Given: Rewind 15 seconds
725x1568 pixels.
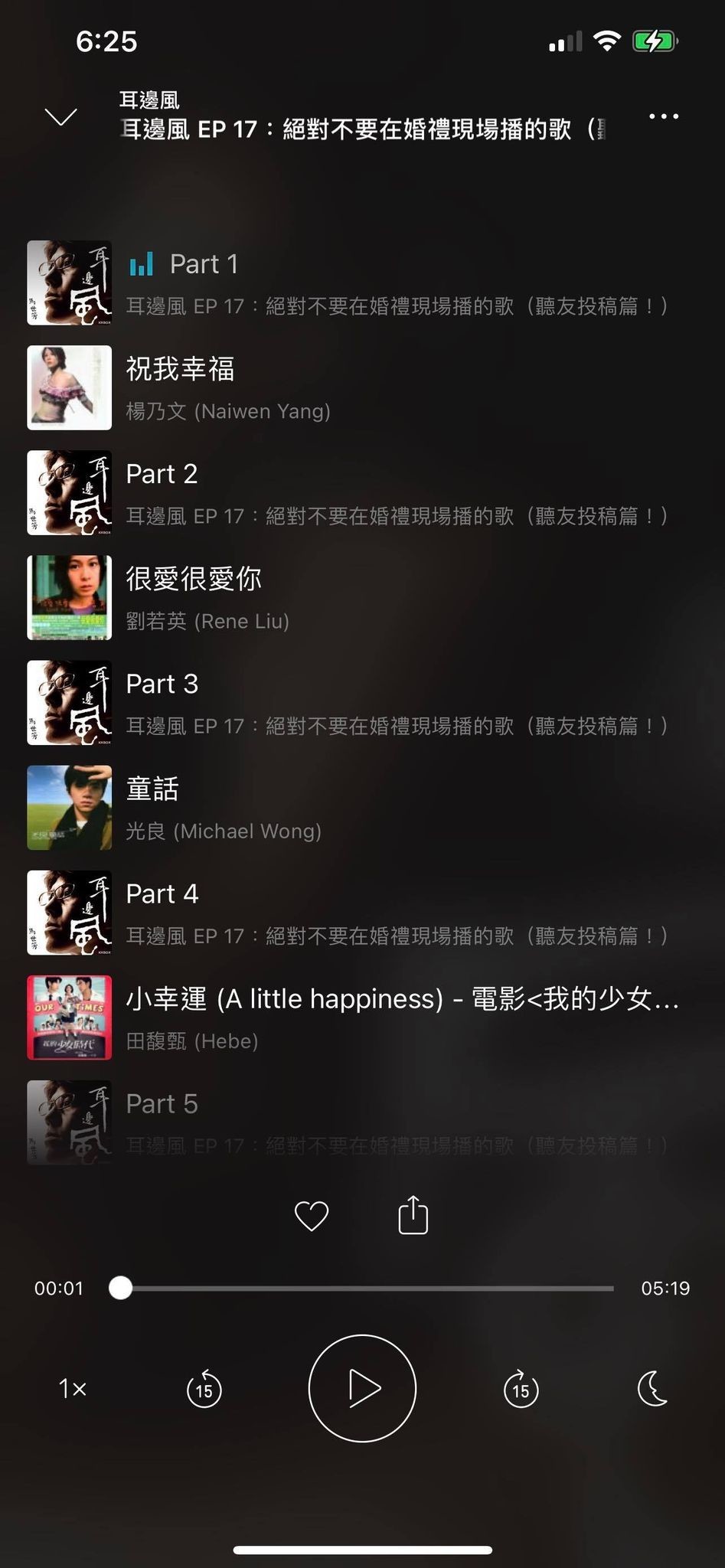Looking at the screenshot, I should (204, 1389).
